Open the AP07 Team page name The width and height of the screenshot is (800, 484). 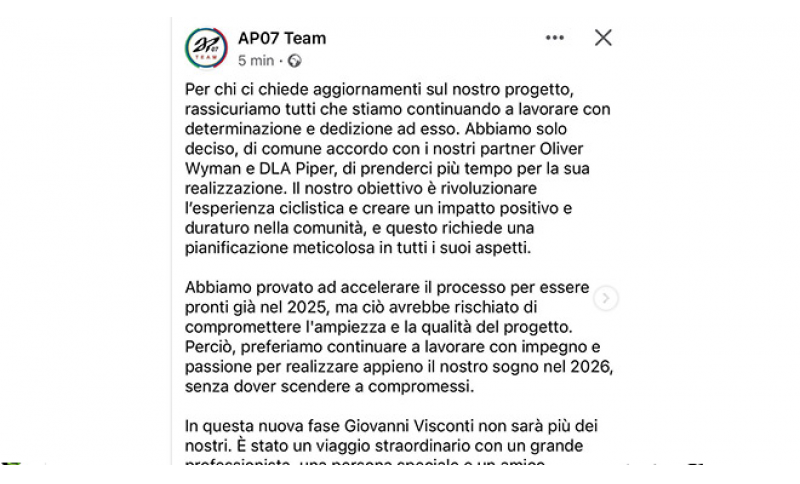[281, 38]
